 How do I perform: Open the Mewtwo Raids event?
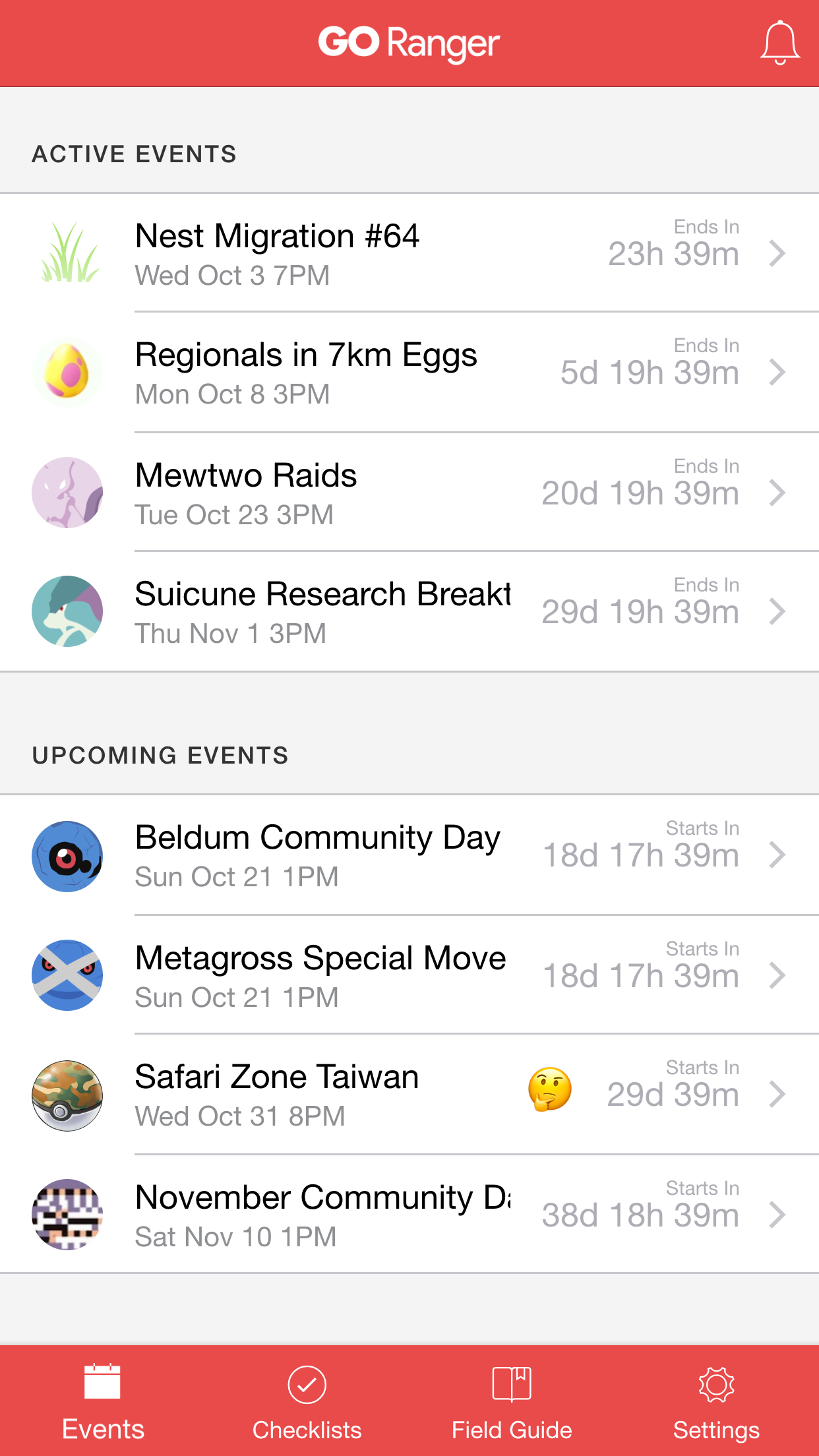[409, 493]
